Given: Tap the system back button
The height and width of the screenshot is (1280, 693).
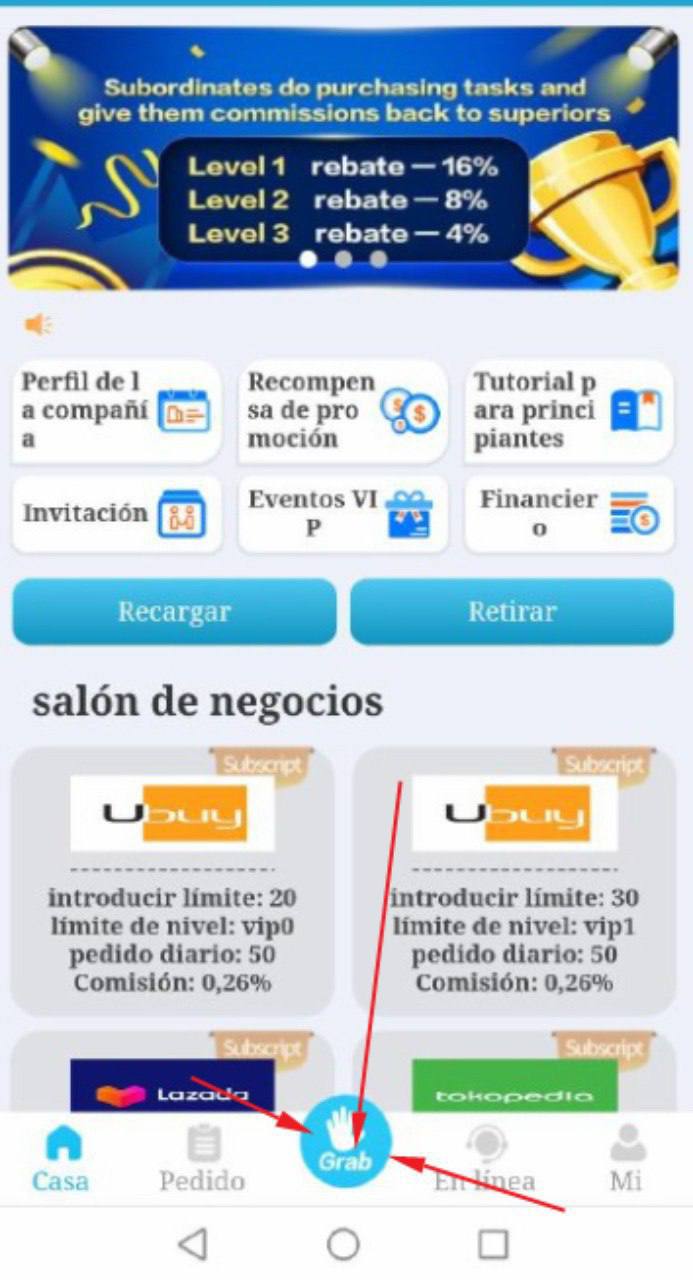Looking at the screenshot, I should click(x=192, y=1244).
